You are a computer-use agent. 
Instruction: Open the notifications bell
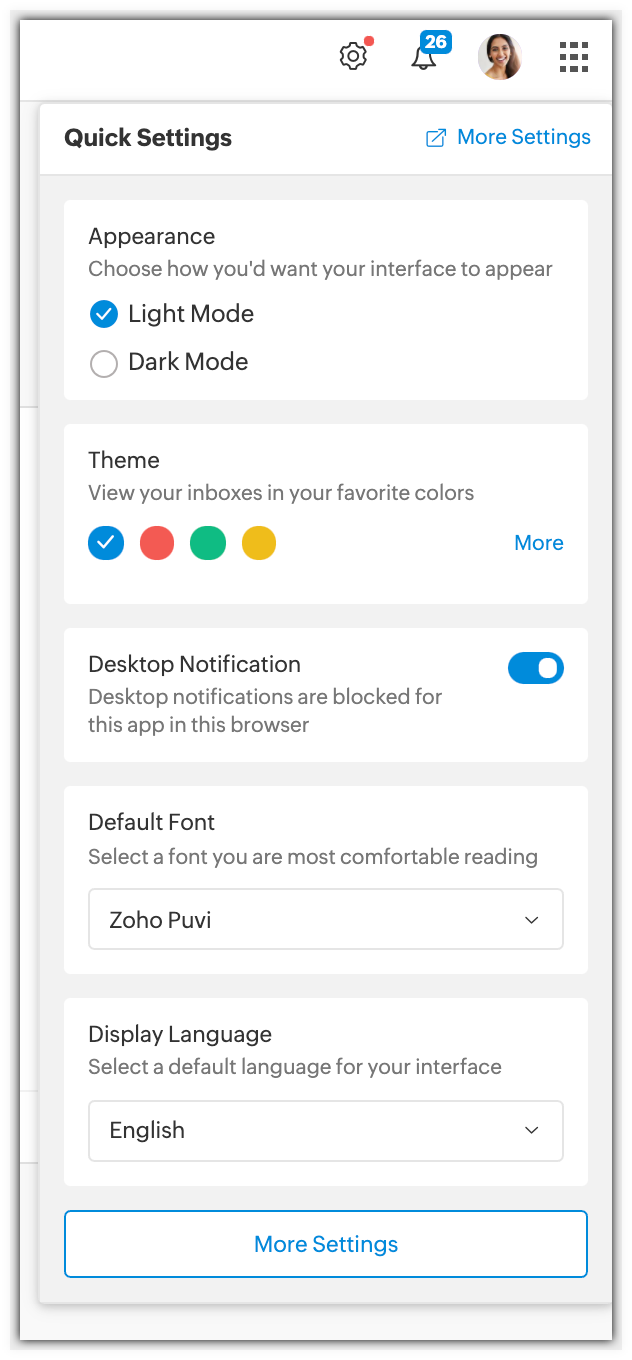click(424, 57)
